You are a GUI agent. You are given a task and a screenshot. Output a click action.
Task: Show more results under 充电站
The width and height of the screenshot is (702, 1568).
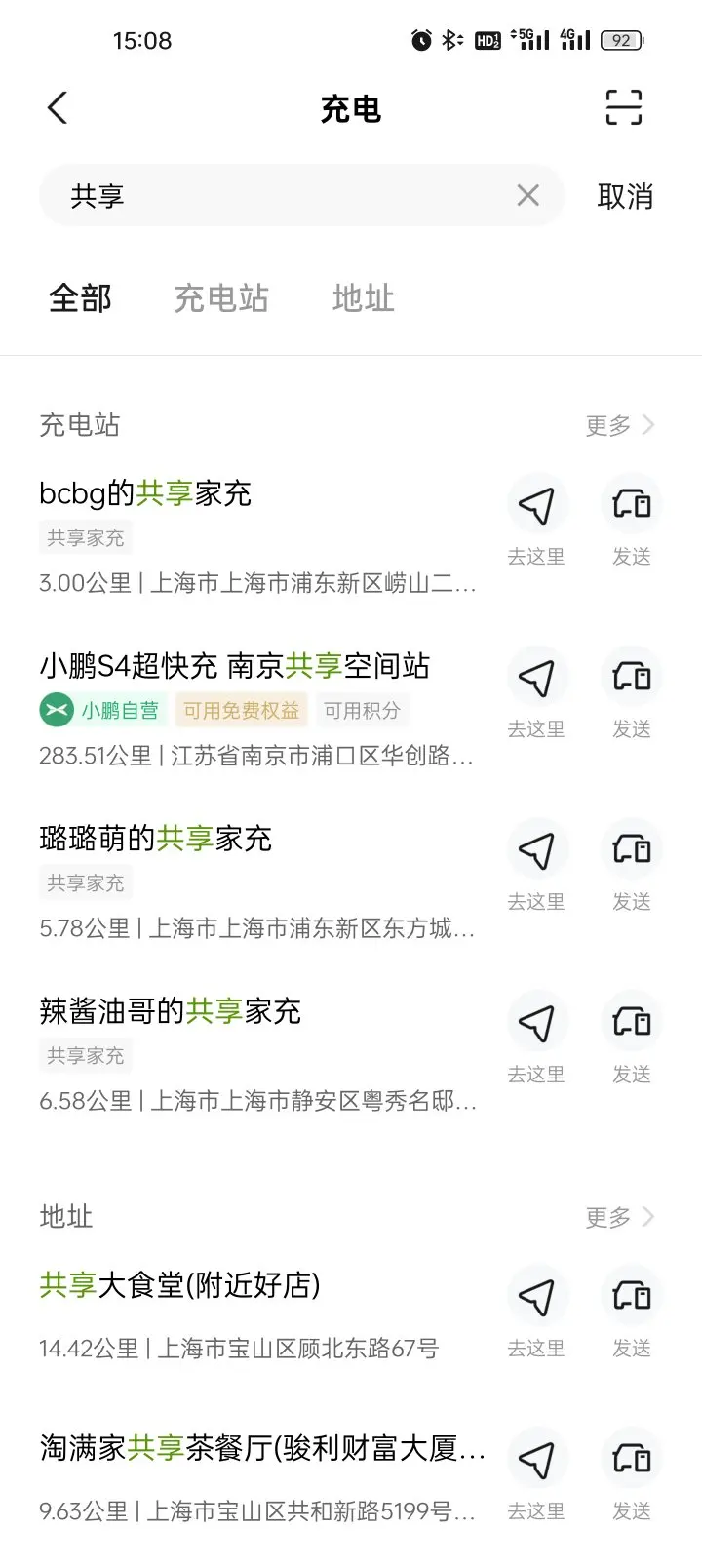(x=620, y=425)
